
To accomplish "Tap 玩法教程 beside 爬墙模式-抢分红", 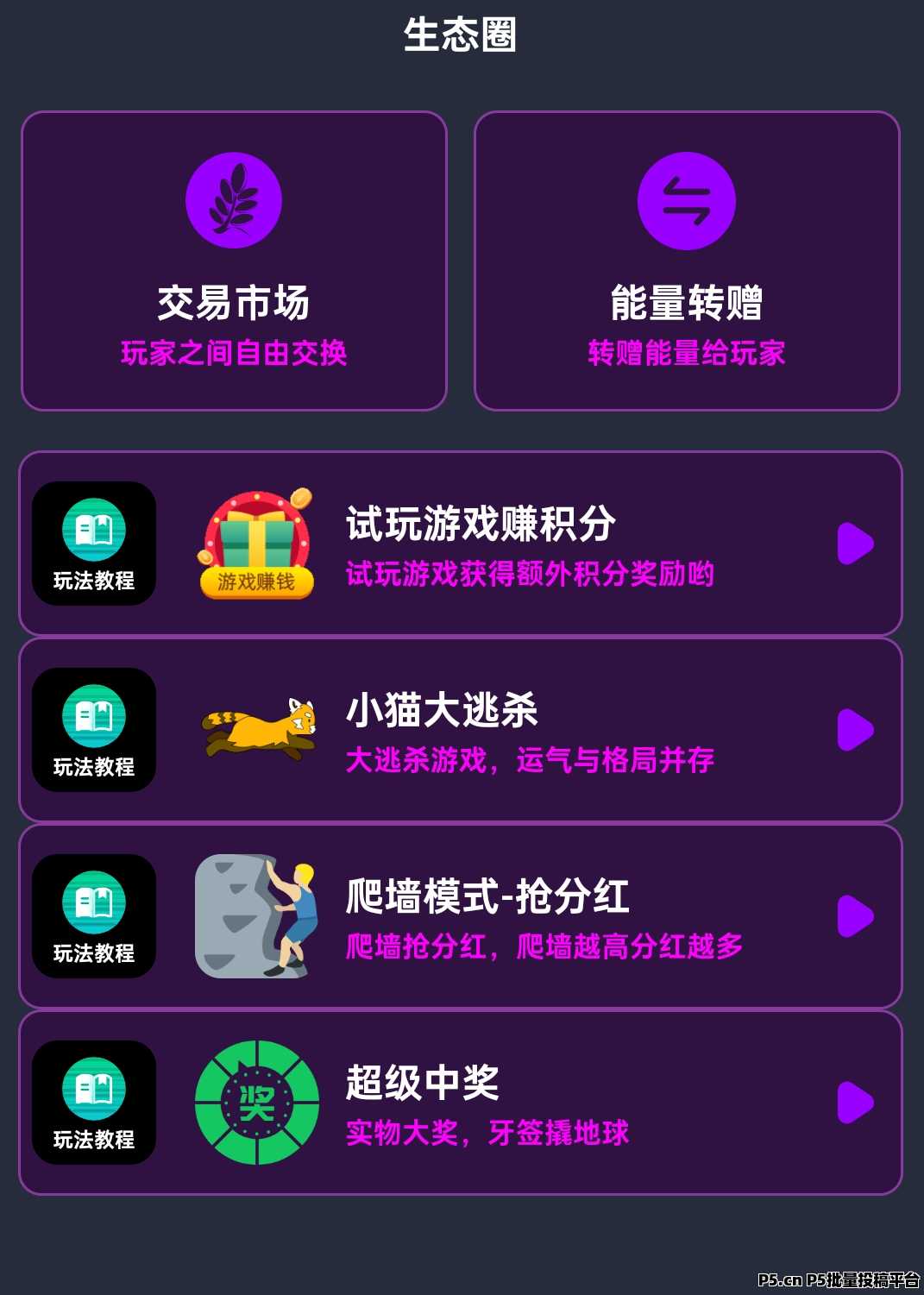I will tap(94, 916).
